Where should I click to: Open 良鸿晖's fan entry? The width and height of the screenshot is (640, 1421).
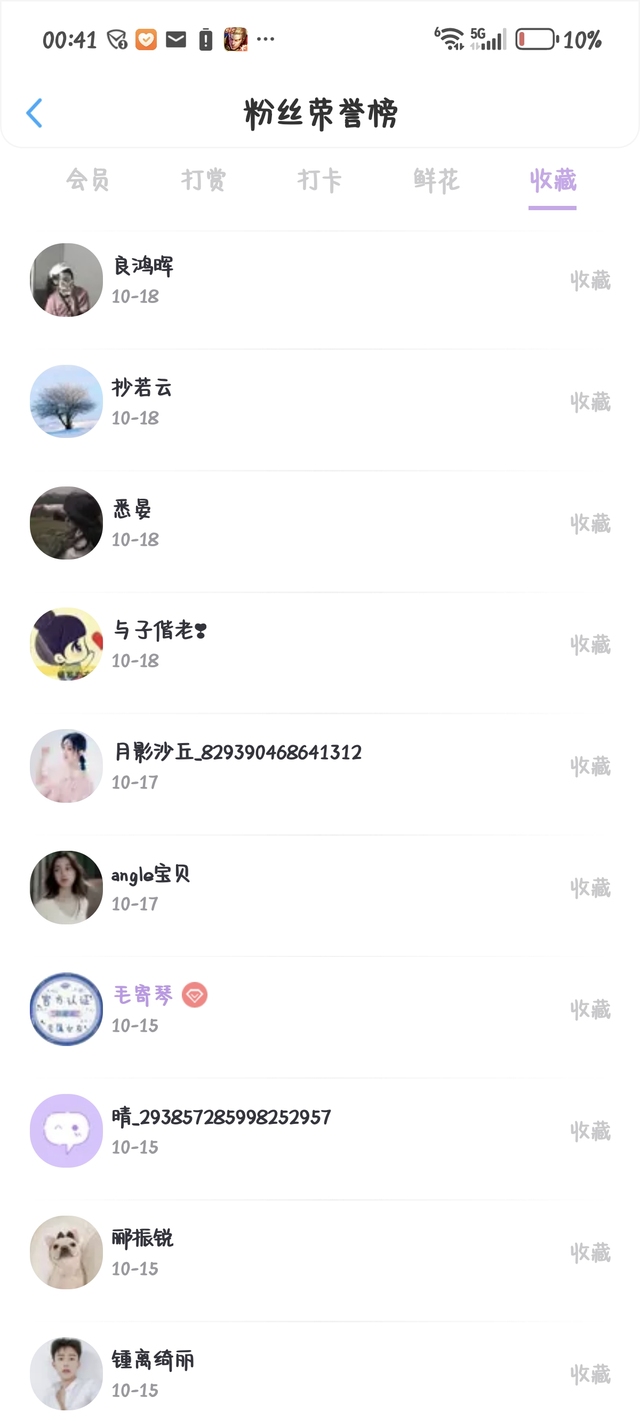(320, 280)
